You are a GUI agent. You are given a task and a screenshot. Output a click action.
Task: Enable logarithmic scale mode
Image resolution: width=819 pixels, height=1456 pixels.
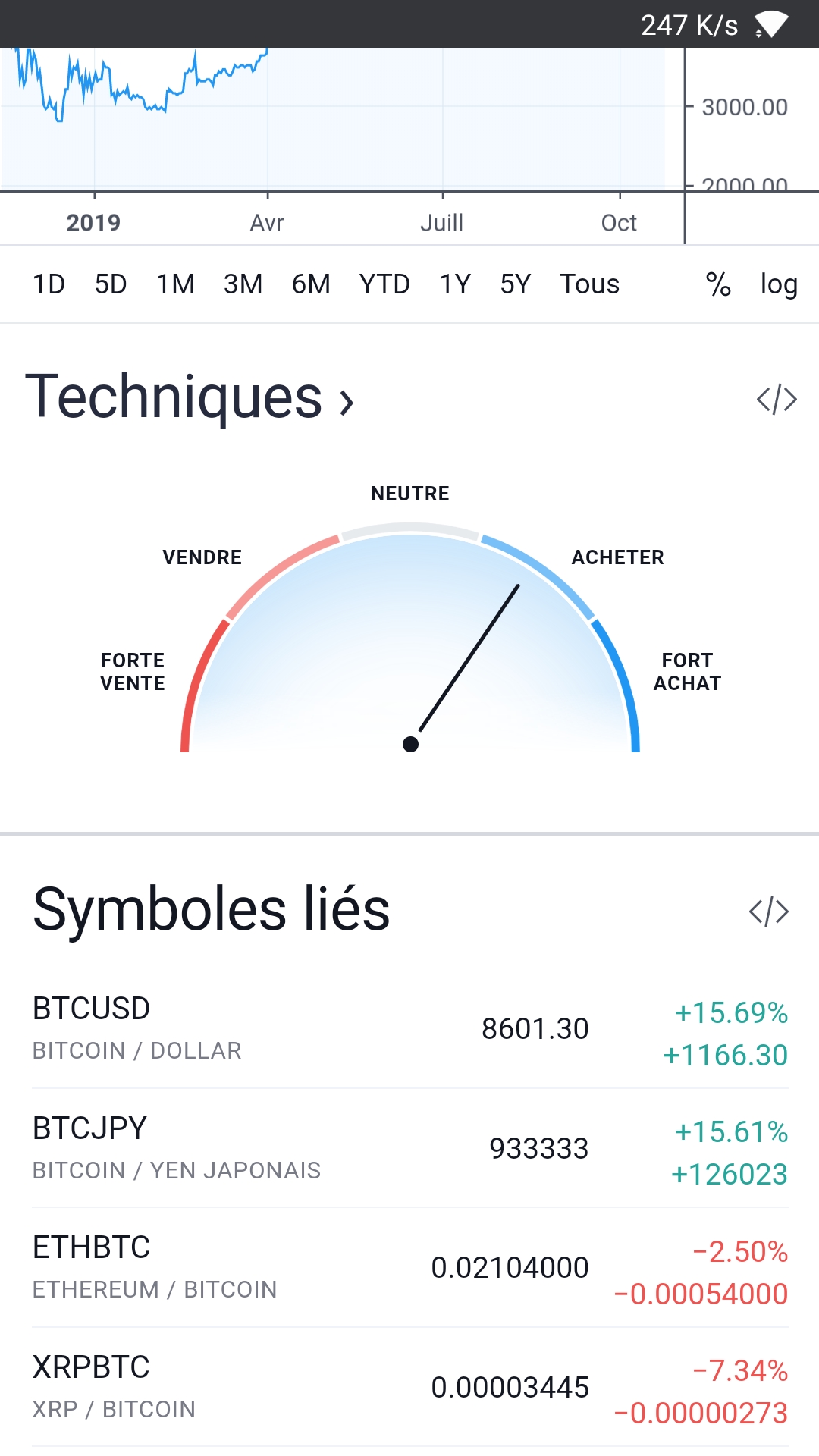point(778,284)
